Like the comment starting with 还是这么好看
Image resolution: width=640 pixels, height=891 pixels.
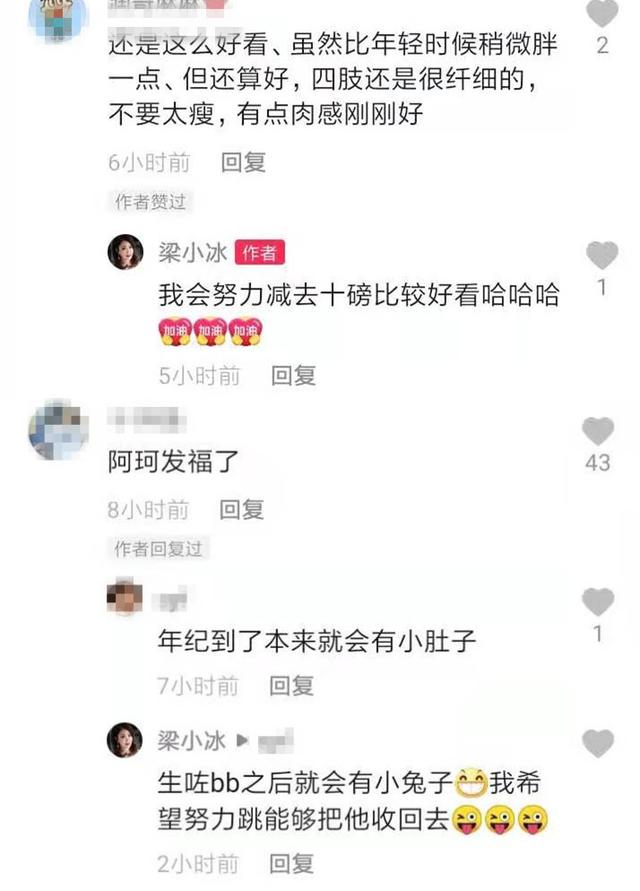pyautogui.click(x=601, y=14)
